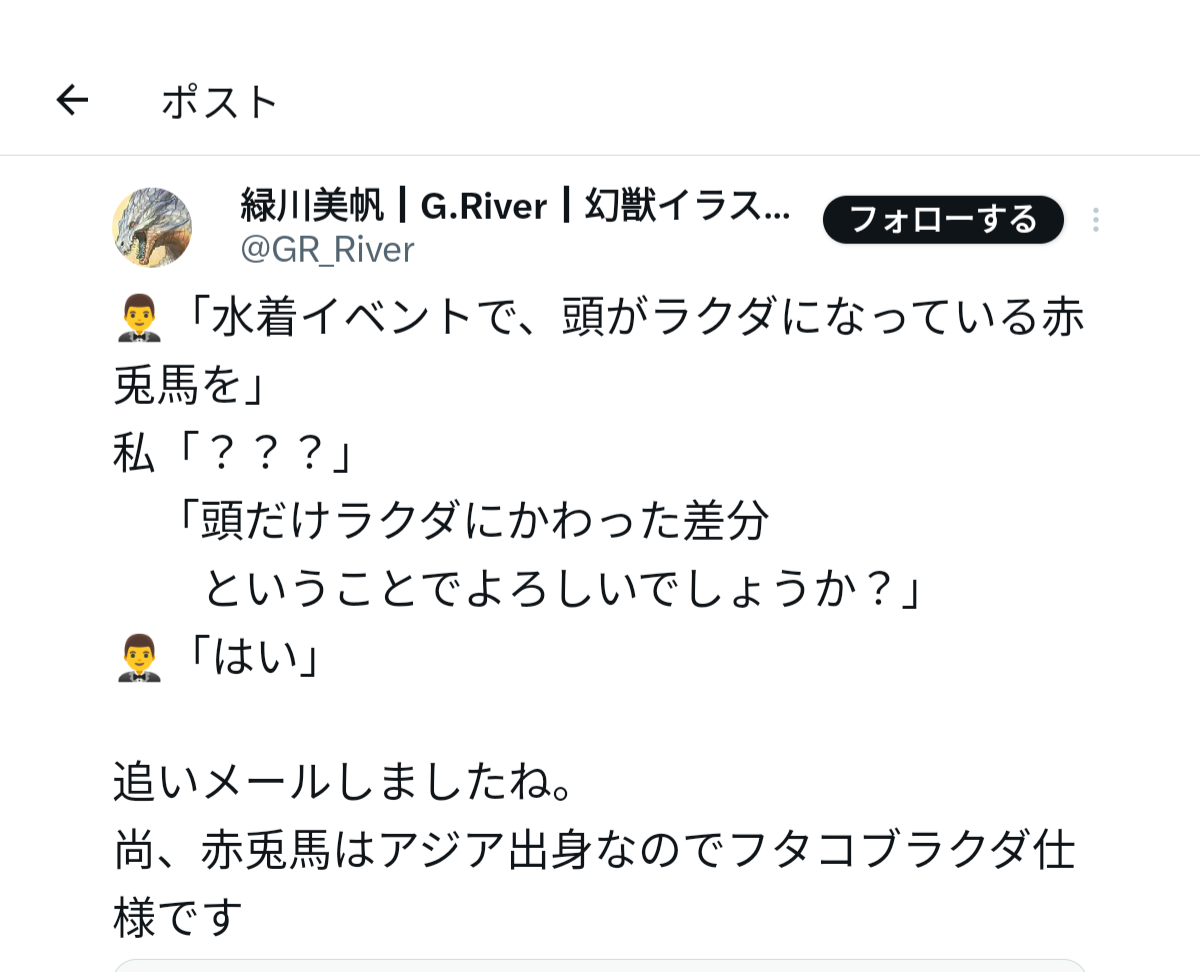Image resolution: width=1200 pixels, height=972 pixels.
Task: Open the post's overflow menu
Action: click(x=1096, y=220)
